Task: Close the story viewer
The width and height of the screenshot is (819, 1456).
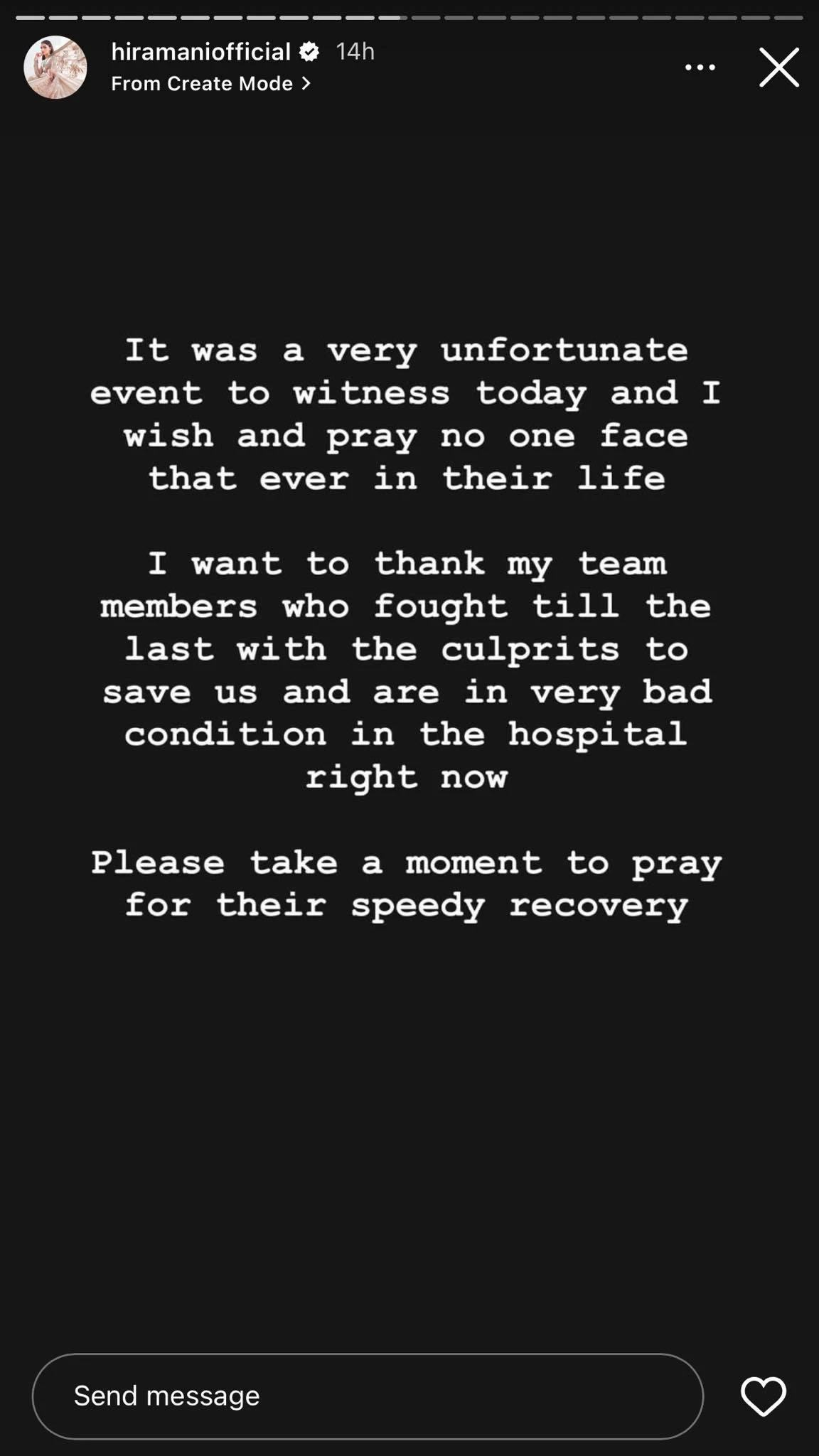Action: click(779, 68)
